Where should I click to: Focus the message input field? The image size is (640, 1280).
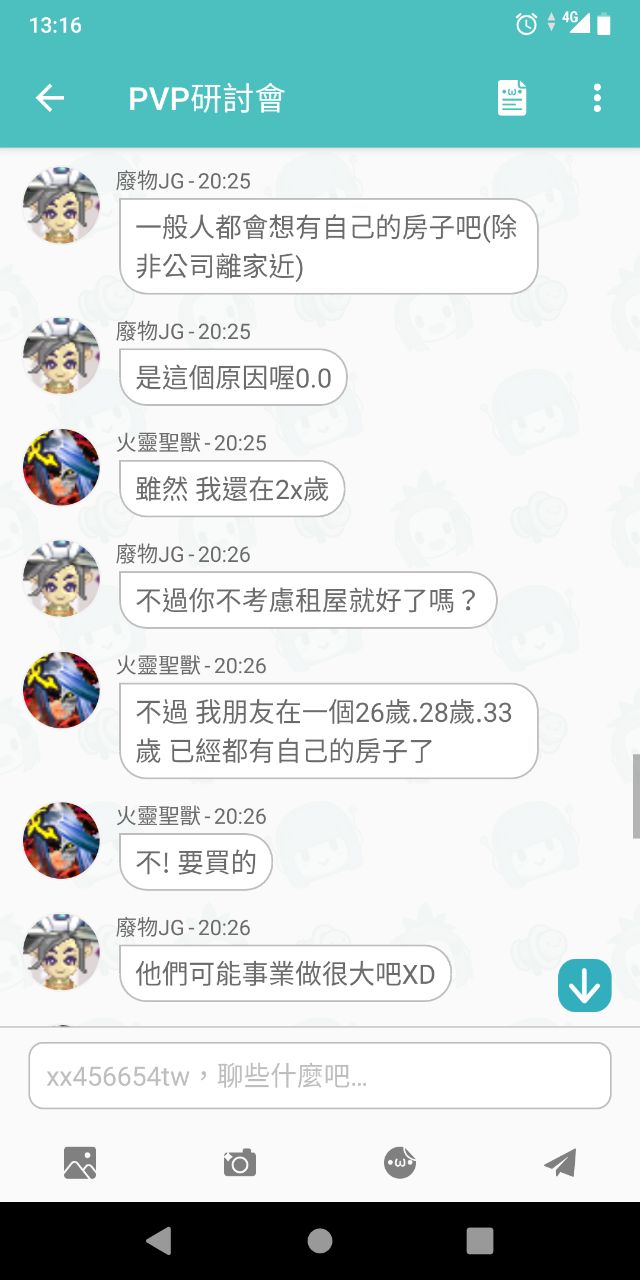320,1076
